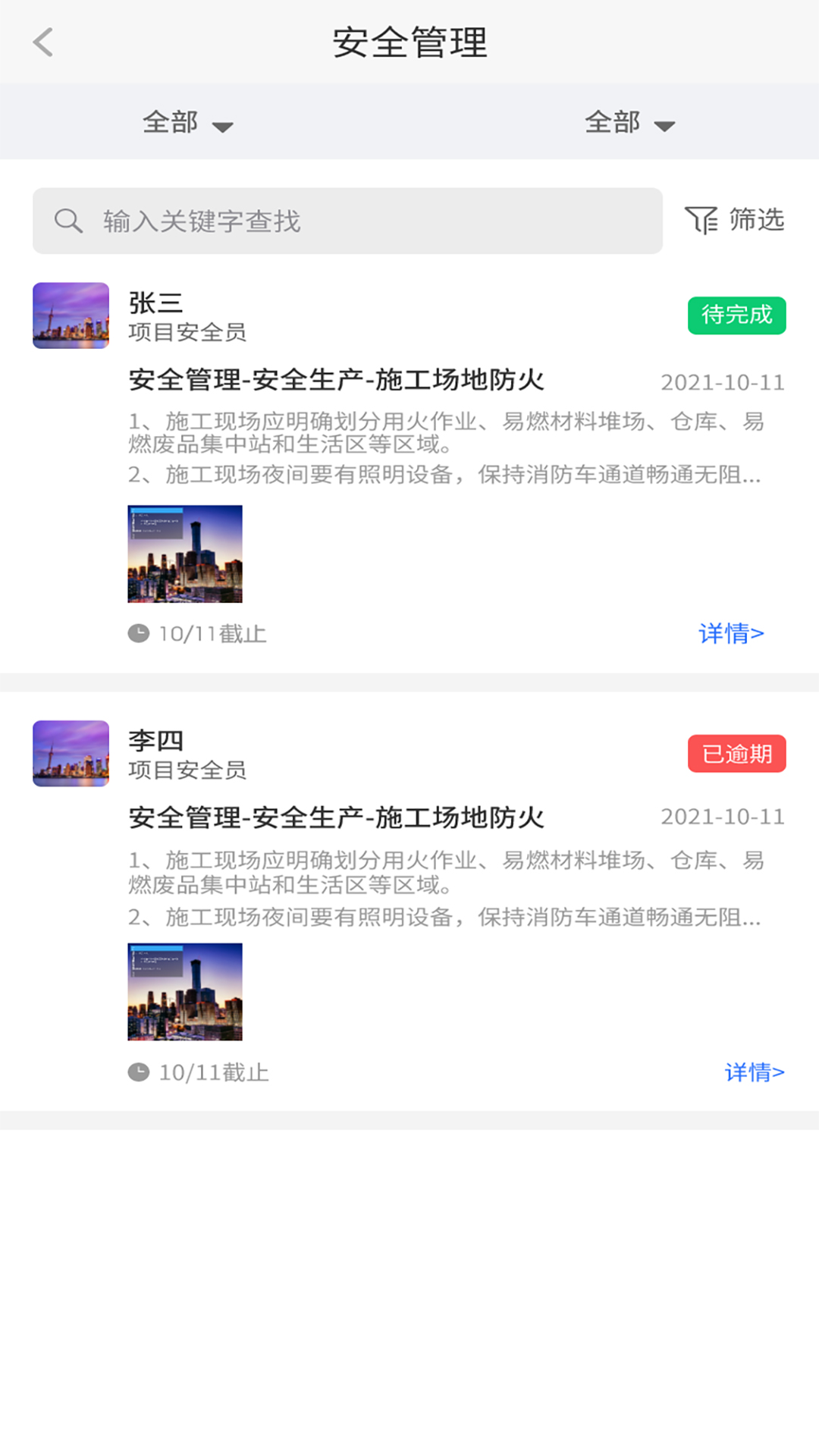Open the 筛选 filter options
The width and height of the screenshot is (819, 1456).
(734, 221)
